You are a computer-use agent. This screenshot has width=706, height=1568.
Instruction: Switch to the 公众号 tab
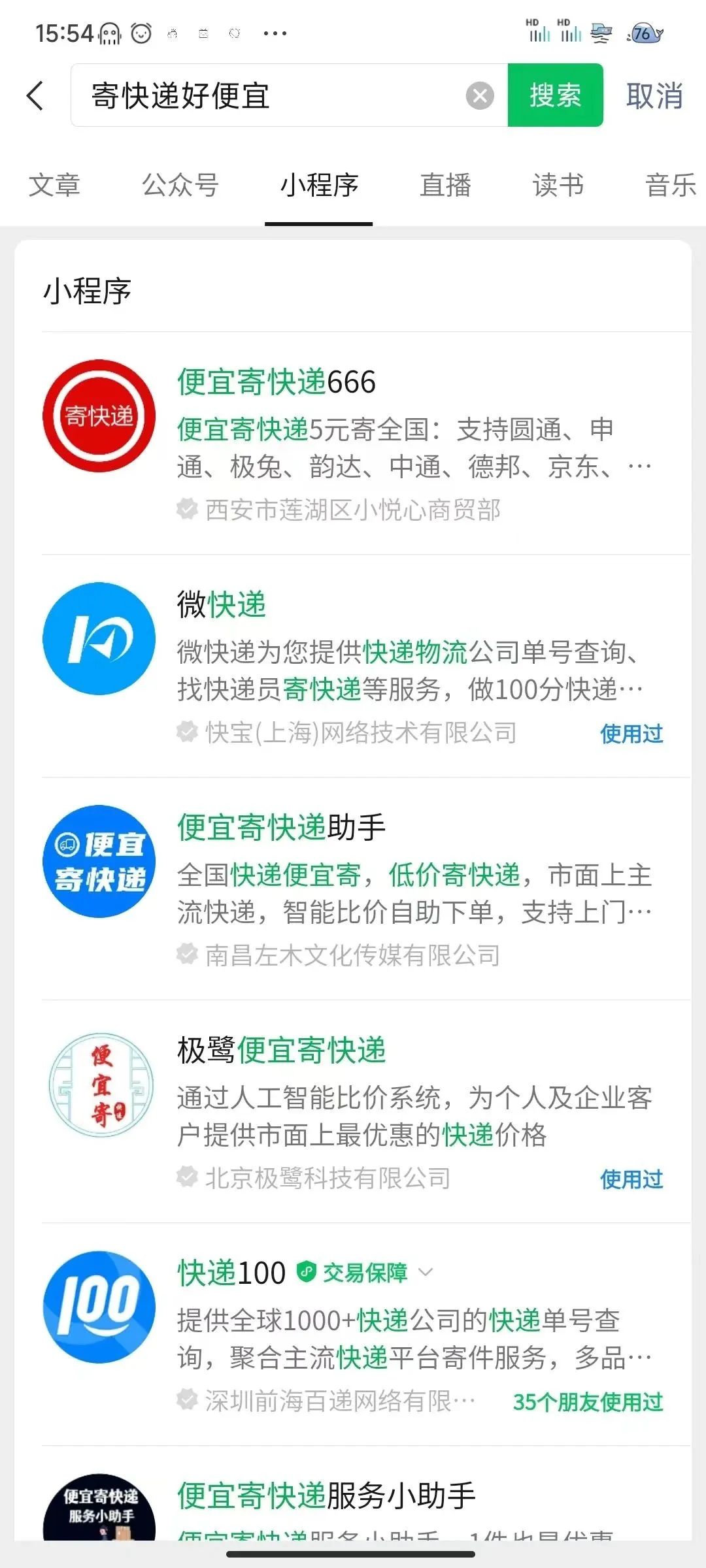(x=180, y=186)
